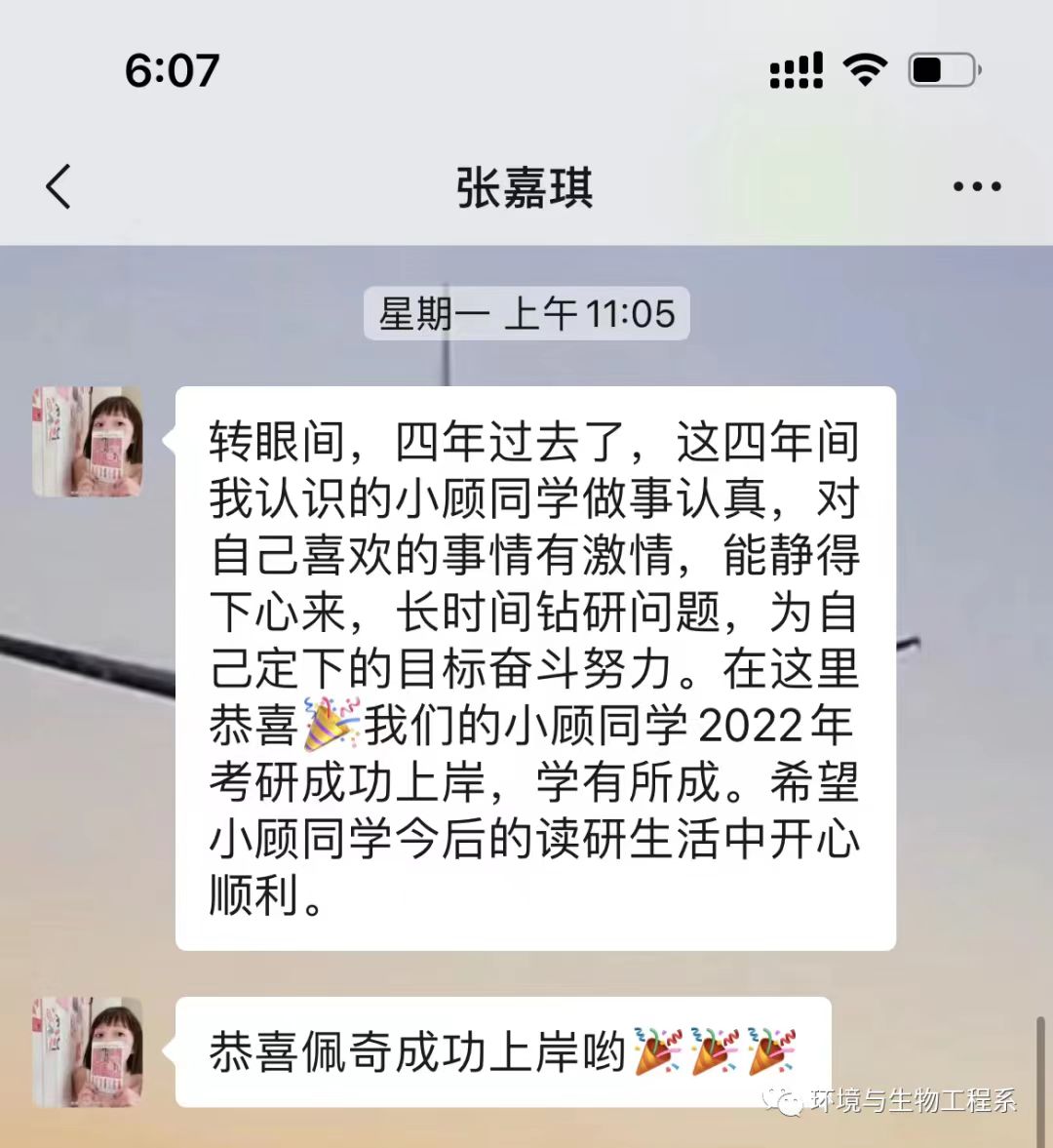Viewport: 1053px width, 1148px height.
Task: Open avatar beside the 转眼间四年过去了 message
Action: click(88, 442)
